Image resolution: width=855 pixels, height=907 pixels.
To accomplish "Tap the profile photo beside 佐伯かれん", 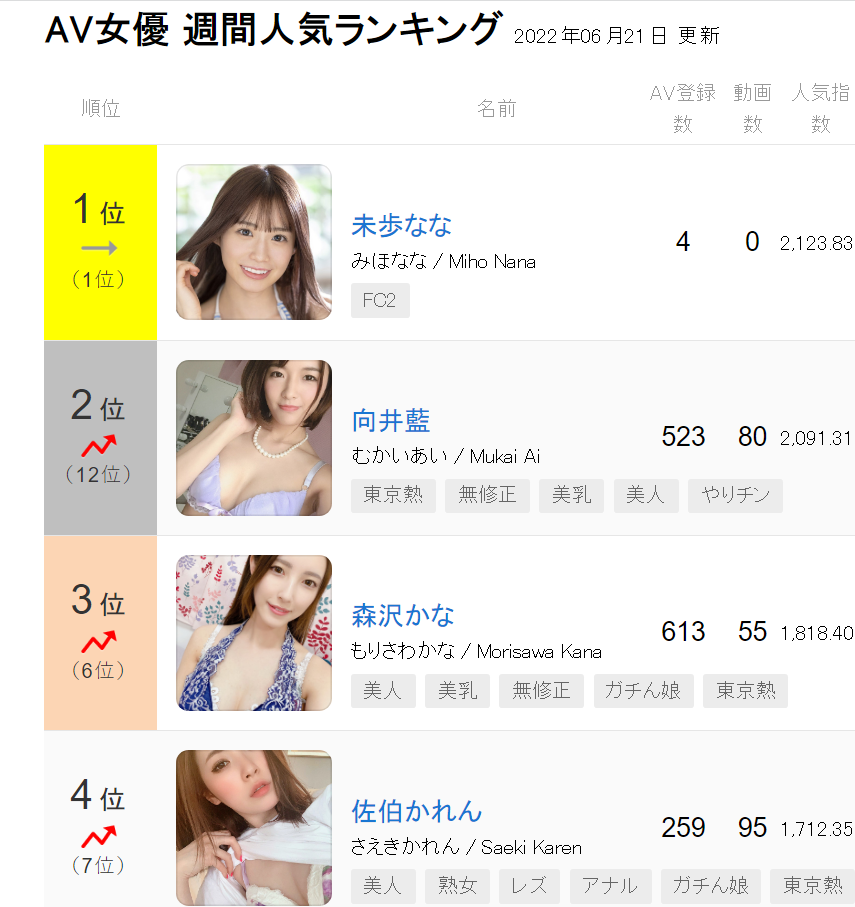I will tap(254, 827).
